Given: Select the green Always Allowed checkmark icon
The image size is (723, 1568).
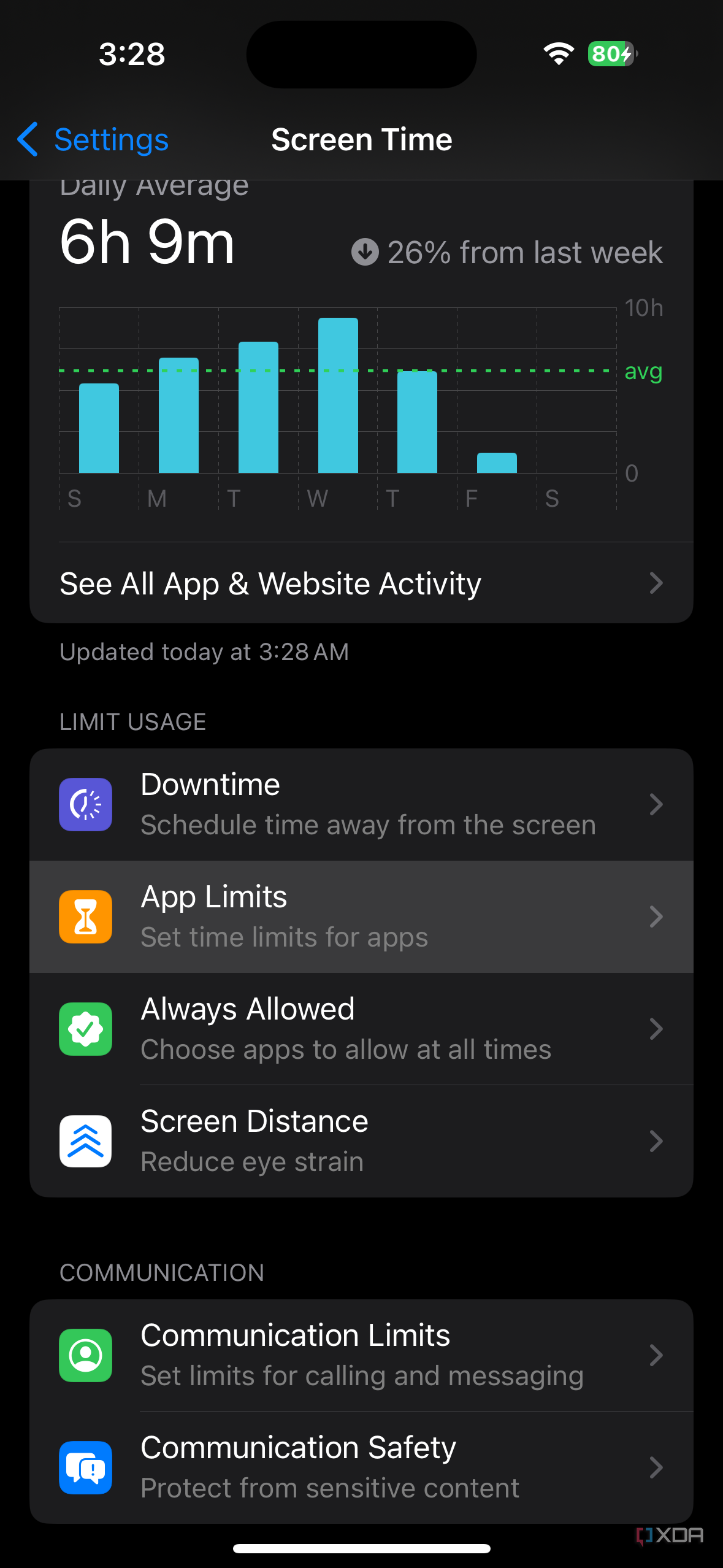Looking at the screenshot, I should [85, 1029].
